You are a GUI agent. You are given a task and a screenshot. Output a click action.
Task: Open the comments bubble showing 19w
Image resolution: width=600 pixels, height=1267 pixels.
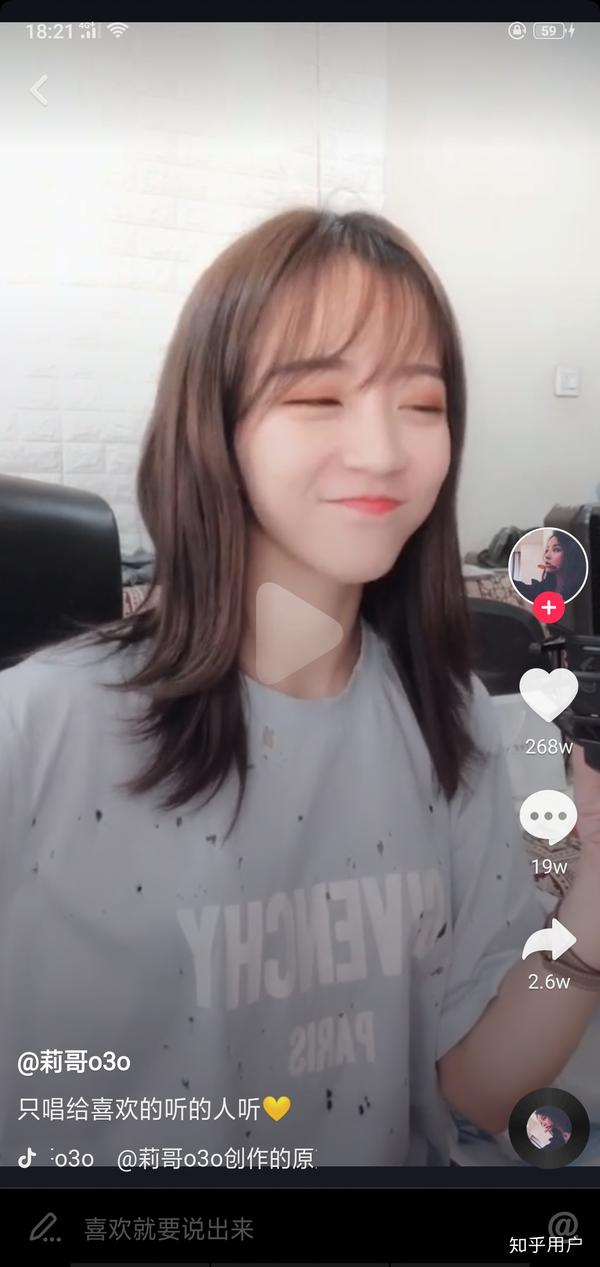[548, 817]
